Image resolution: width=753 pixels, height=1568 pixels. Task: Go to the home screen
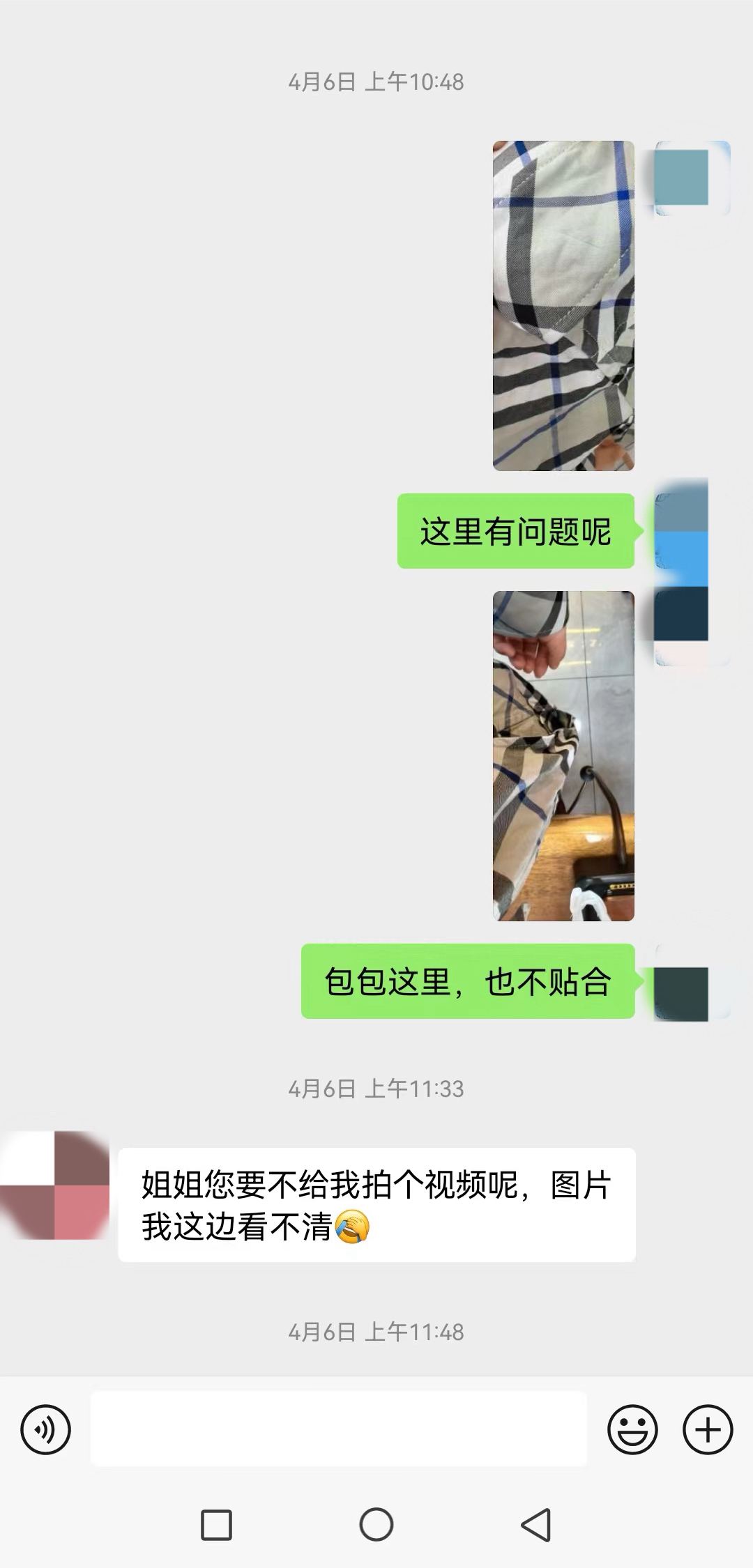tap(376, 1525)
